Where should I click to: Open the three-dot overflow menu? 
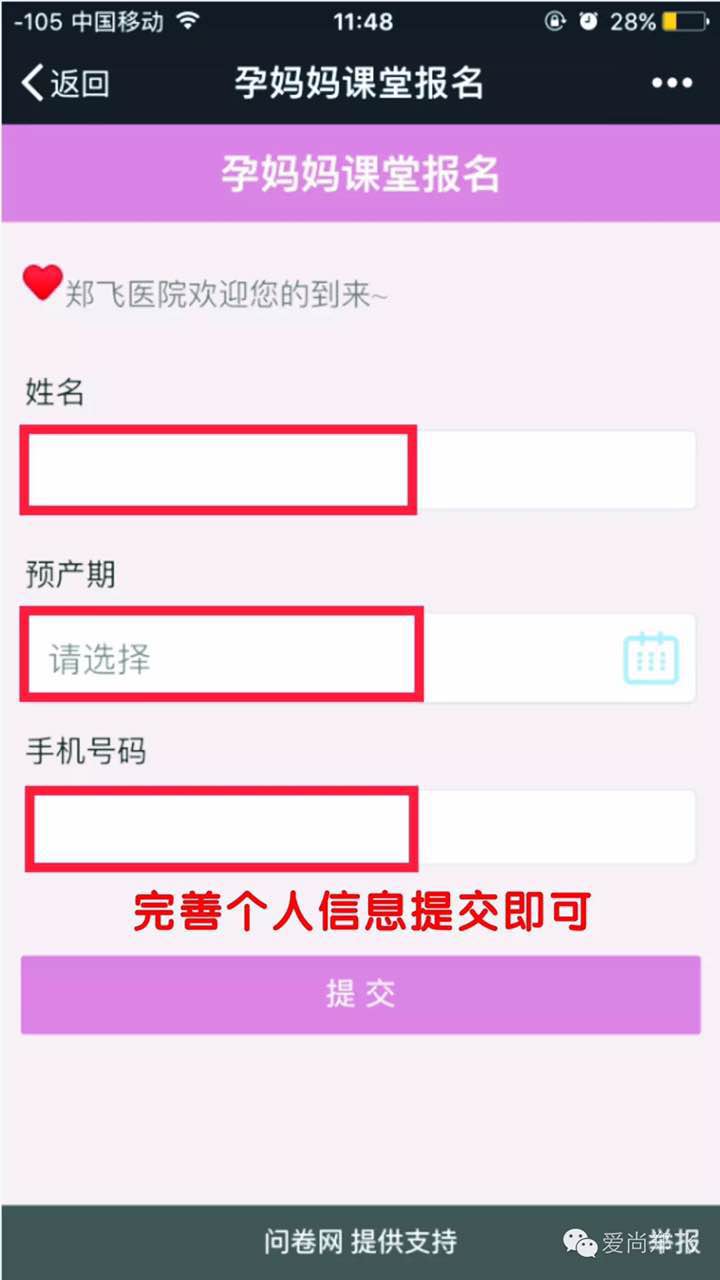[671, 83]
